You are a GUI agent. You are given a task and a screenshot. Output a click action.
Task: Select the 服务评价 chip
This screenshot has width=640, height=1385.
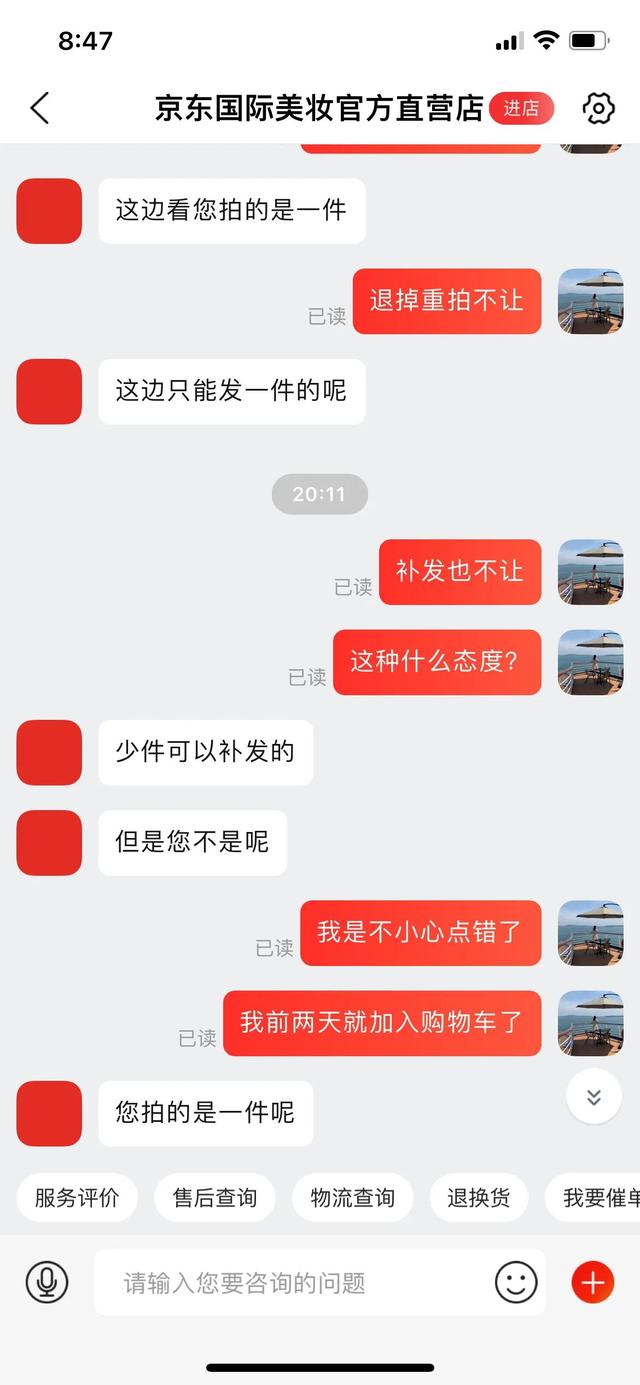tap(77, 1197)
